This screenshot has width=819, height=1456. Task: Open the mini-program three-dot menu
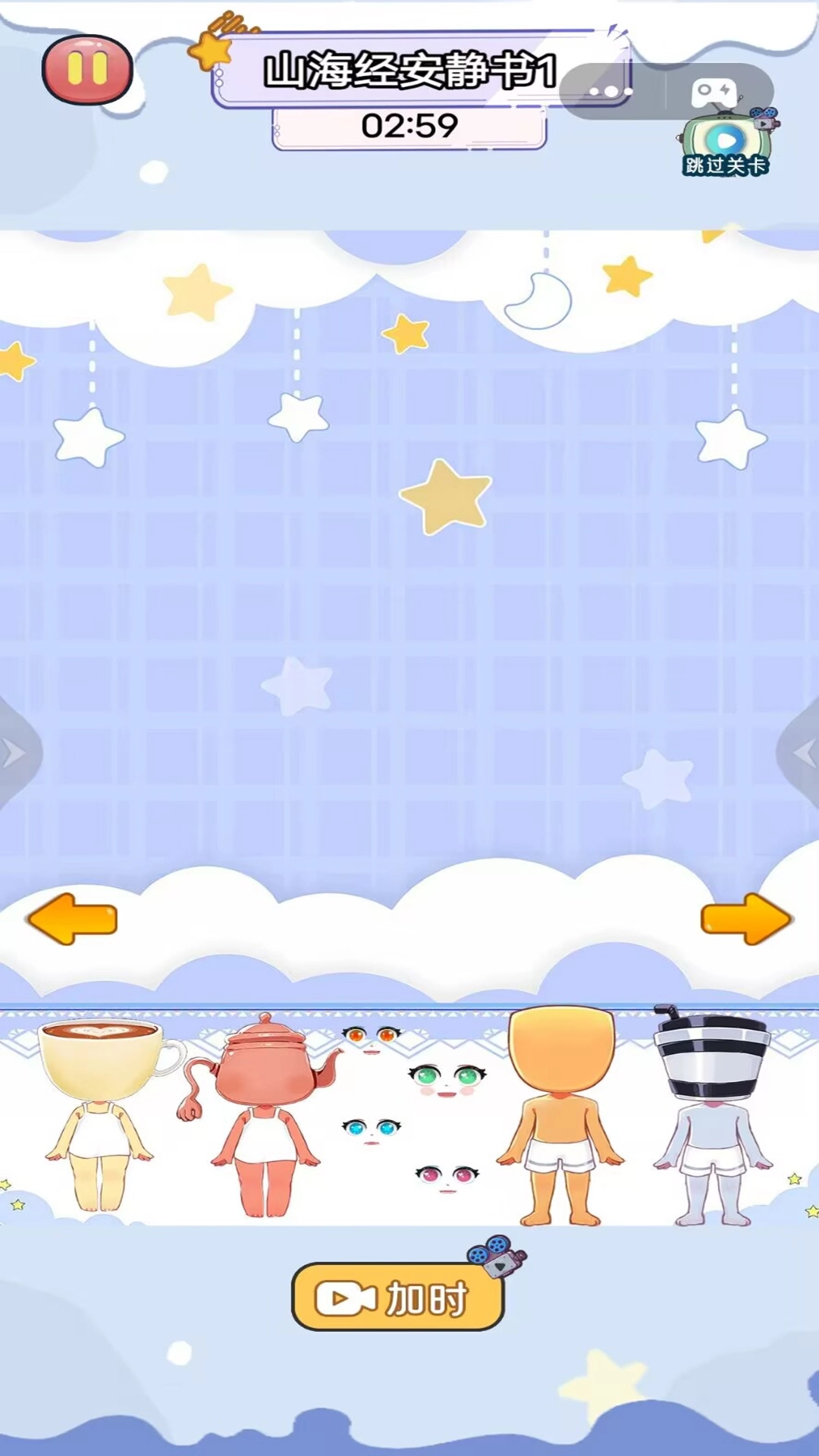tap(610, 92)
